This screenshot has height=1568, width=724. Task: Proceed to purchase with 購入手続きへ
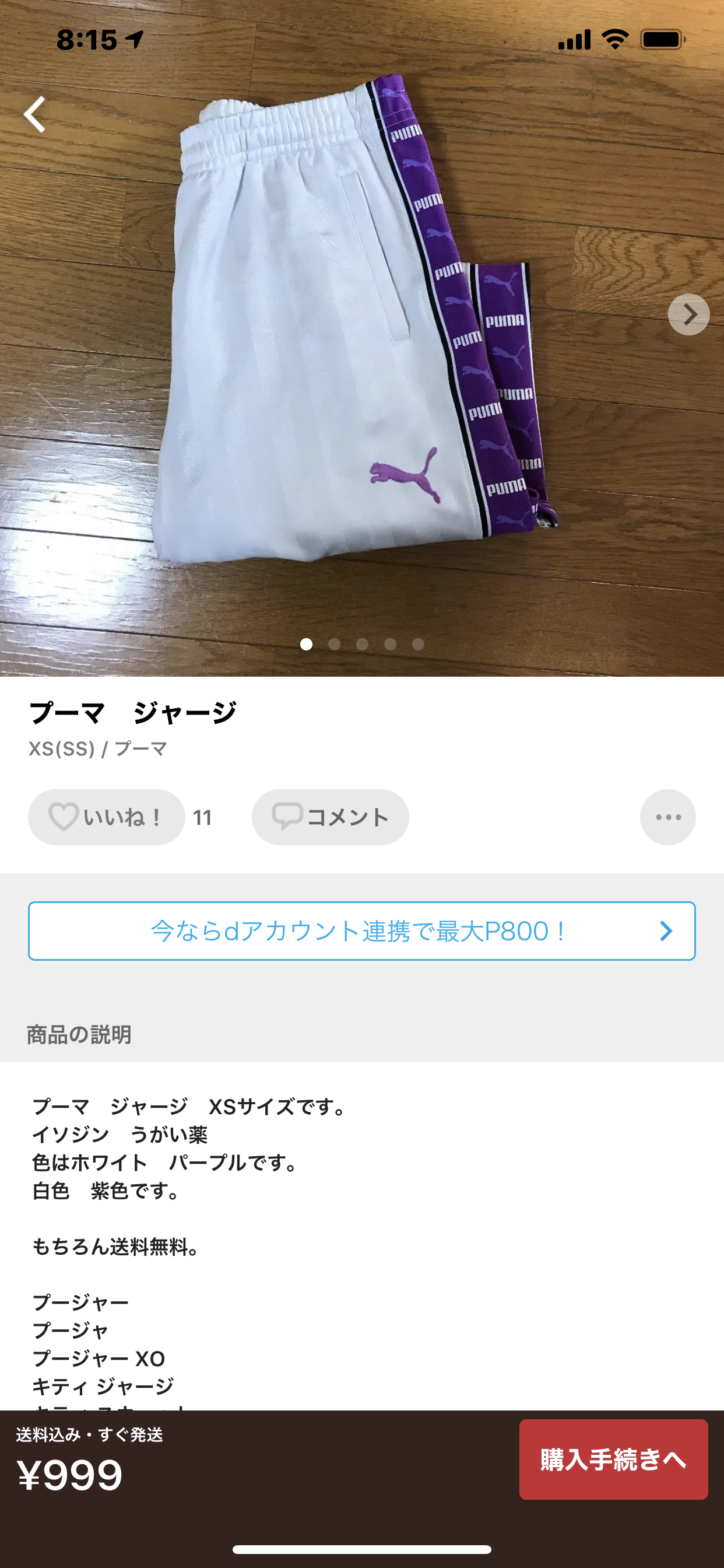(613, 1459)
